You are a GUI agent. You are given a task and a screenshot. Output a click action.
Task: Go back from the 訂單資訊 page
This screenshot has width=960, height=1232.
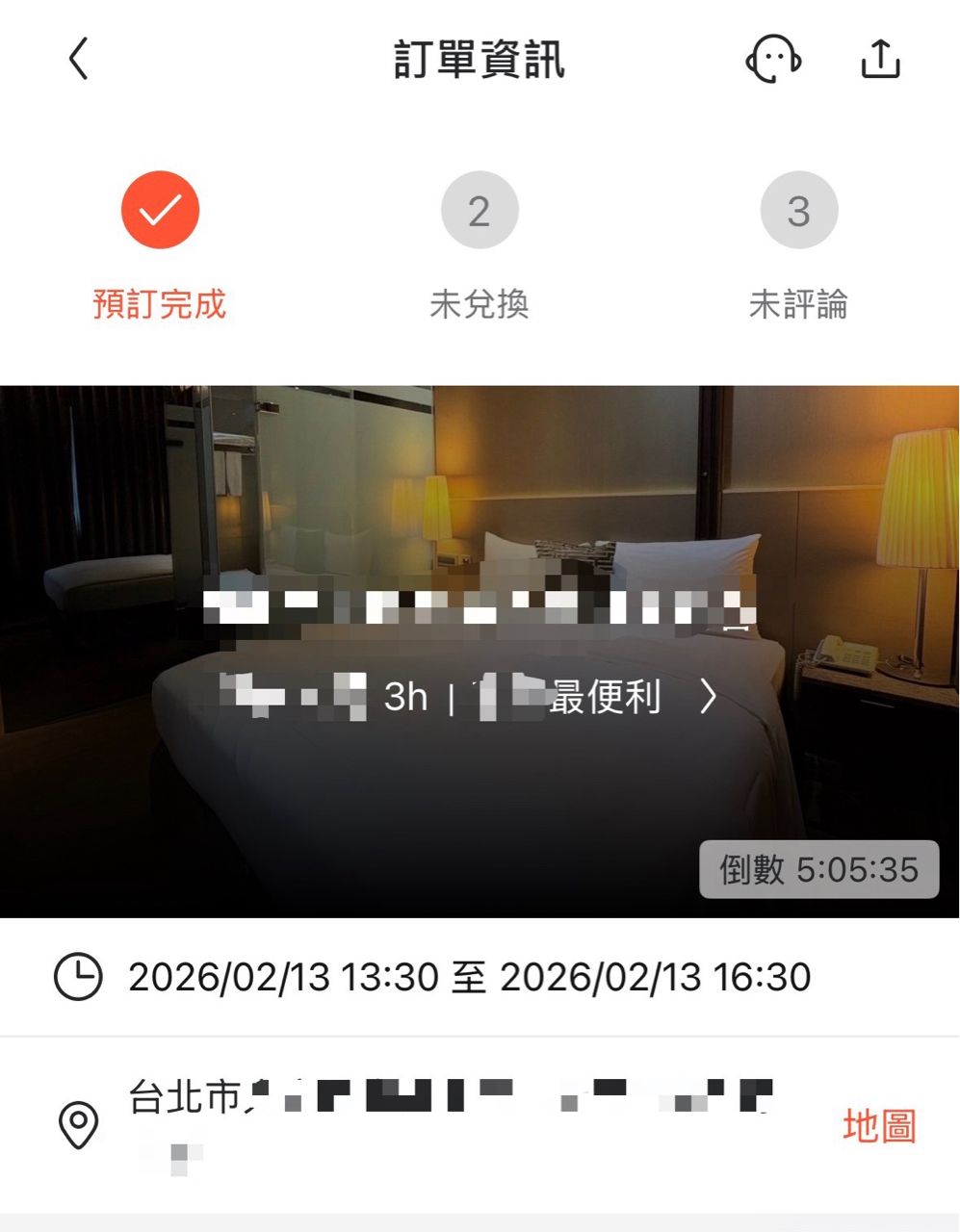(x=79, y=59)
